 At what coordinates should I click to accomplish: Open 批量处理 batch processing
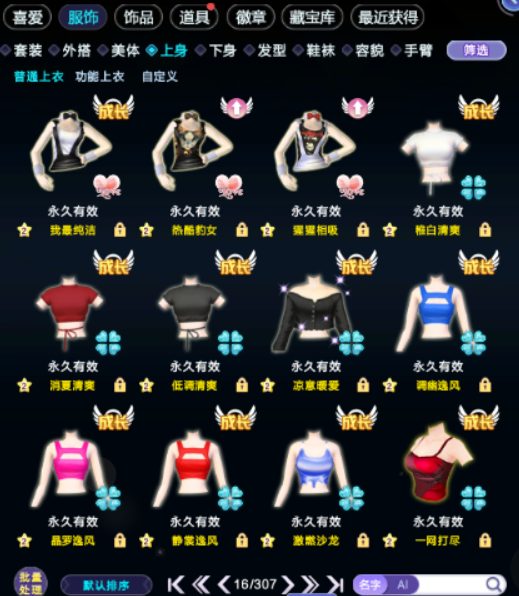[30, 582]
